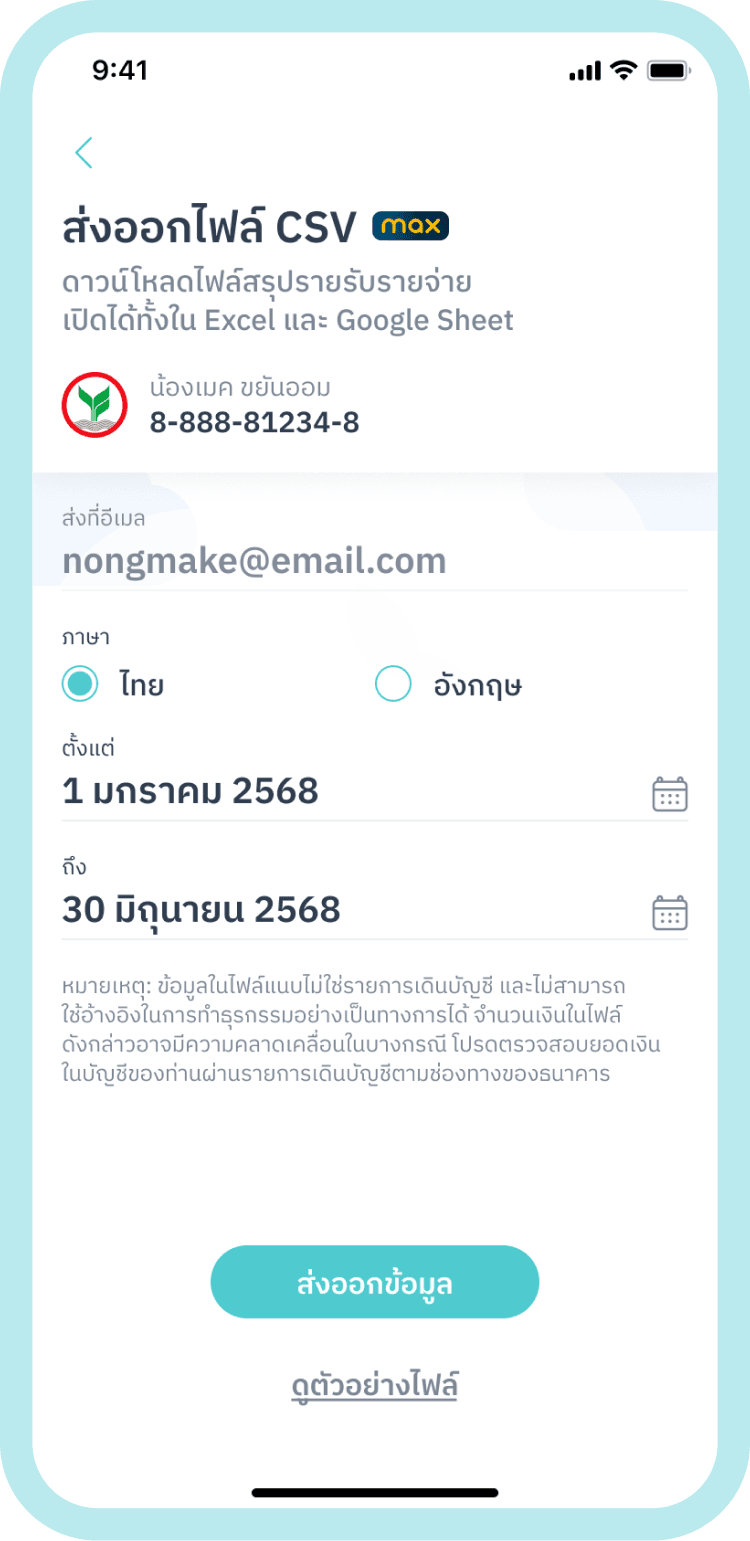Go back with the top-left arrow
The width and height of the screenshot is (750, 1541).
[x=84, y=152]
